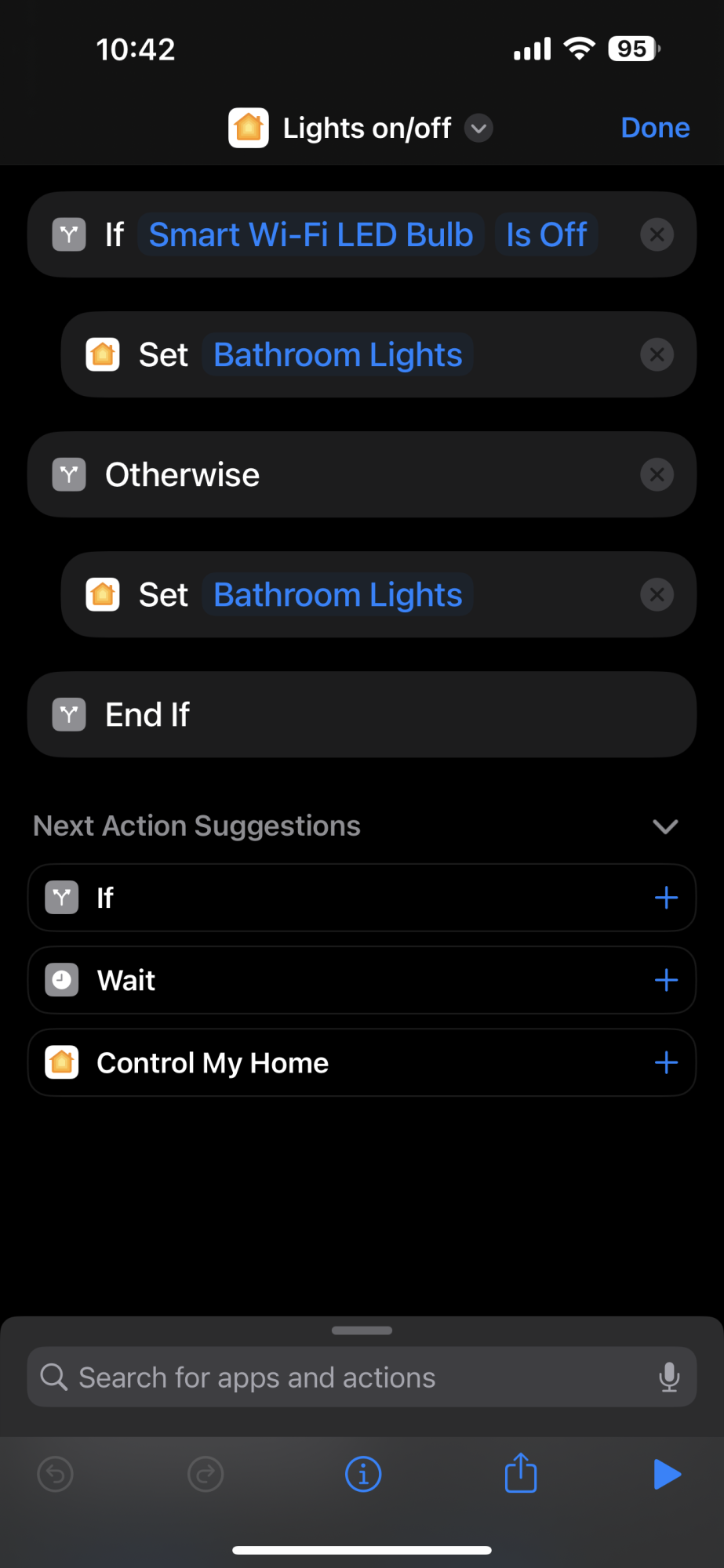
Task: Run the shortcut with play button
Action: pyautogui.click(x=667, y=1475)
